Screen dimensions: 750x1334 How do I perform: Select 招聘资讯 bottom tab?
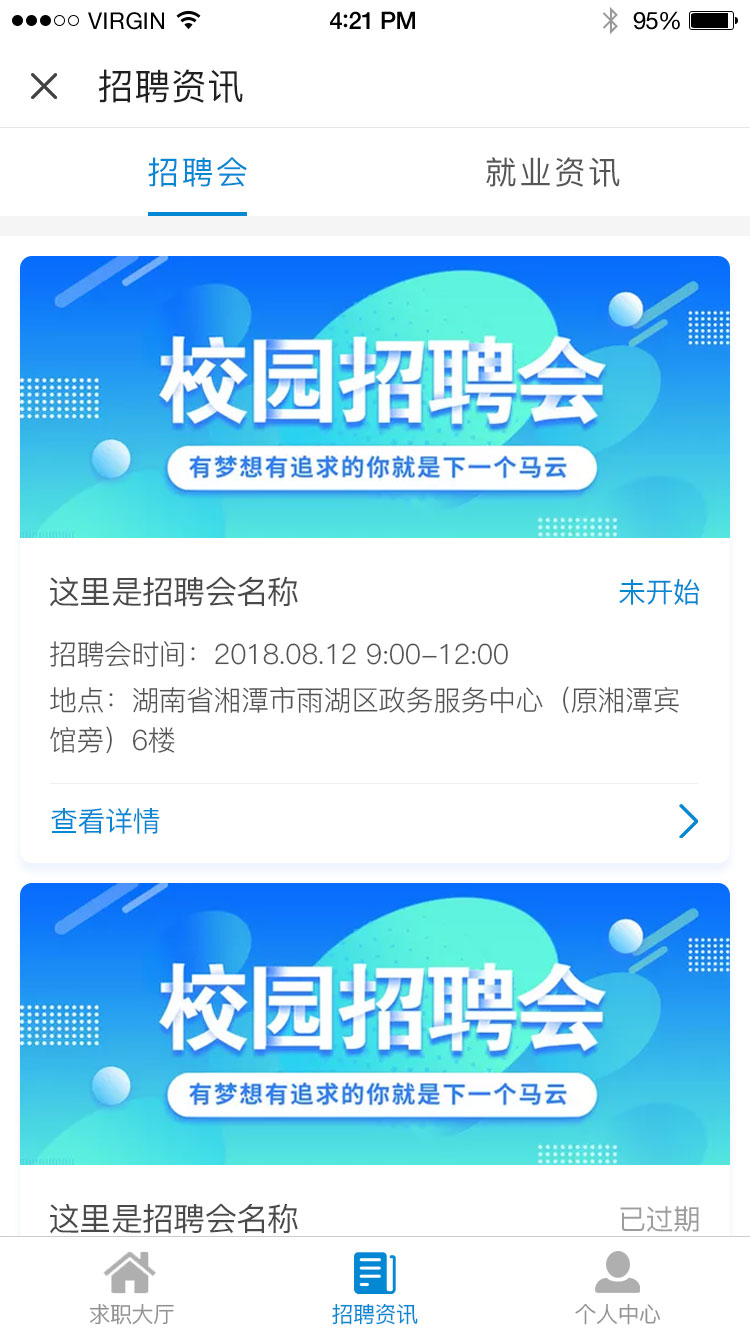pos(375,1288)
